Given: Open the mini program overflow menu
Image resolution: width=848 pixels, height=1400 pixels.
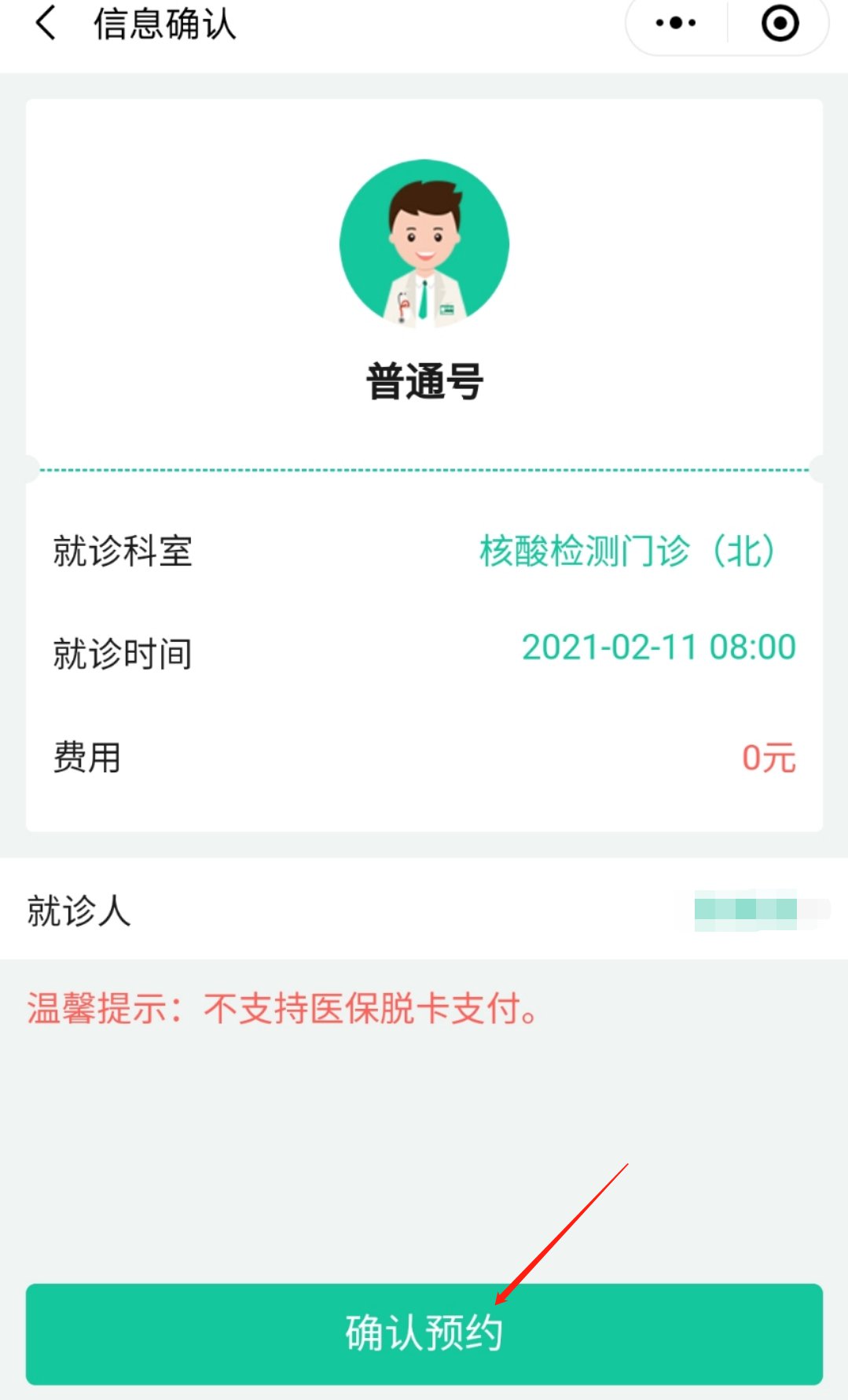Looking at the screenshot, I should (676, 24).
